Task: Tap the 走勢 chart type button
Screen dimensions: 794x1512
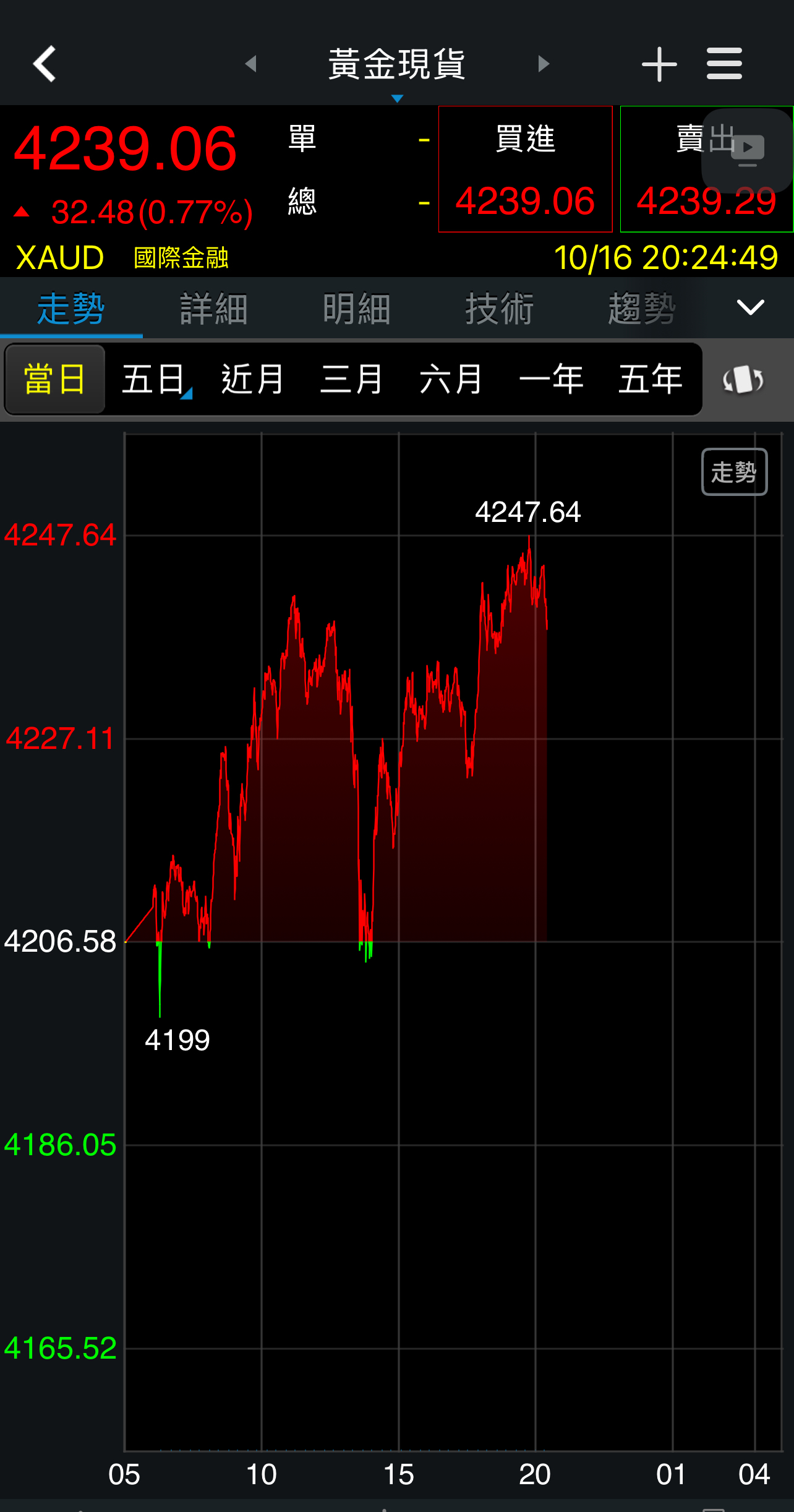Action: point(734,472)
